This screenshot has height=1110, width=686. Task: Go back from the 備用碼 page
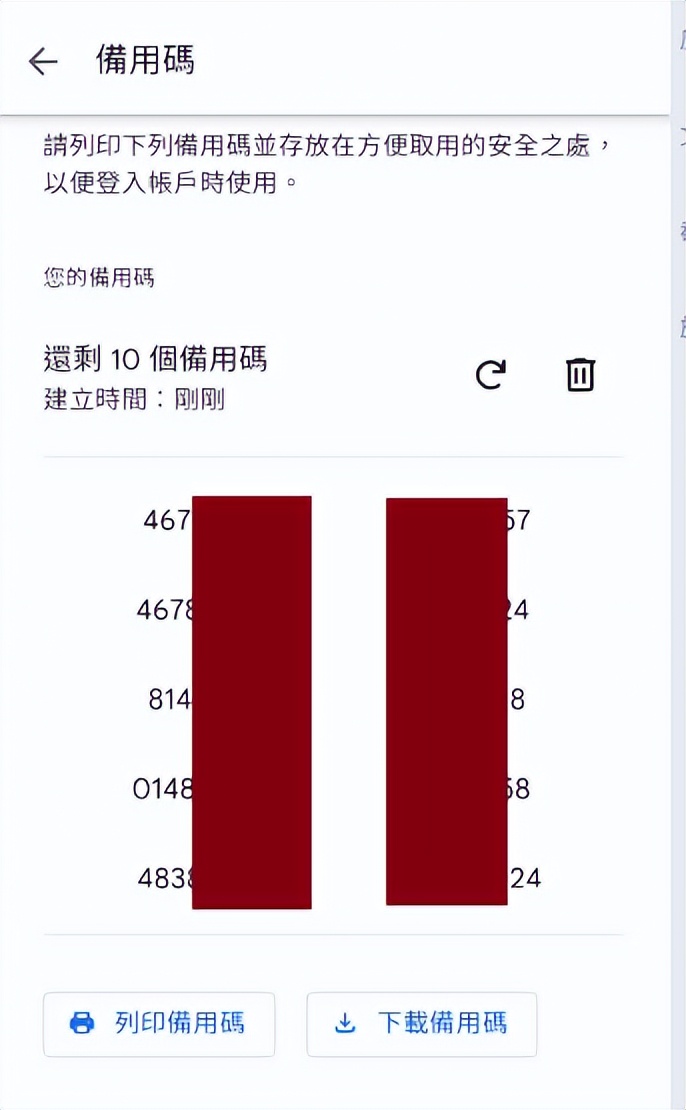(42, 61)
